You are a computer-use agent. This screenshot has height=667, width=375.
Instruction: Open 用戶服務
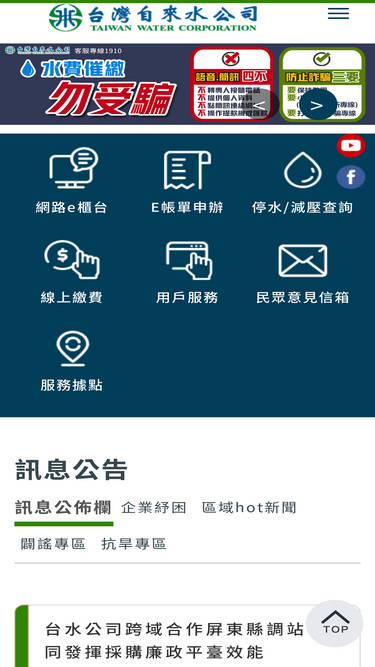click(187, 272)
